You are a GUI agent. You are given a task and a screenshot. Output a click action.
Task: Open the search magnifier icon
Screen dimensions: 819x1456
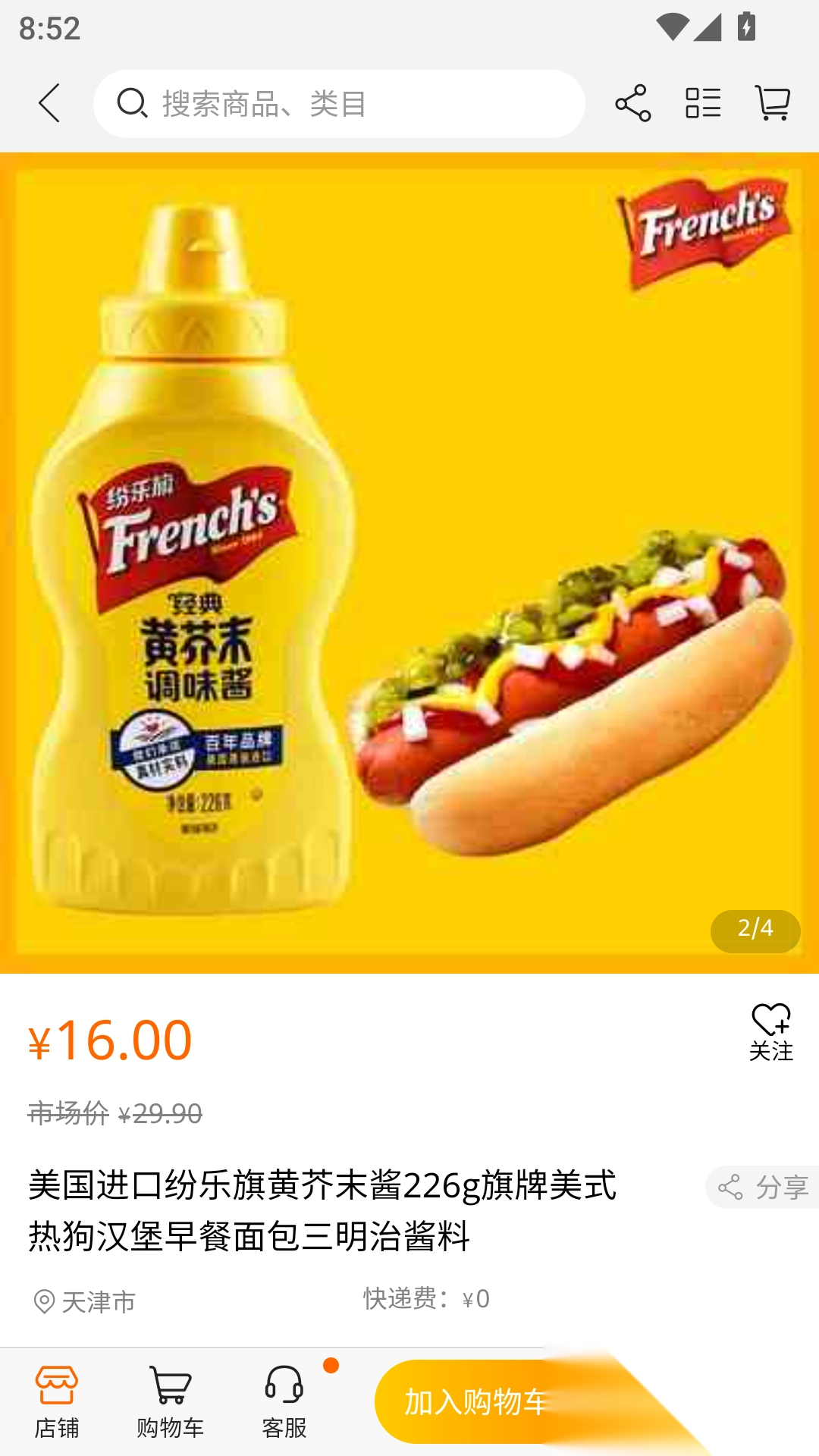tap(133, 103)
